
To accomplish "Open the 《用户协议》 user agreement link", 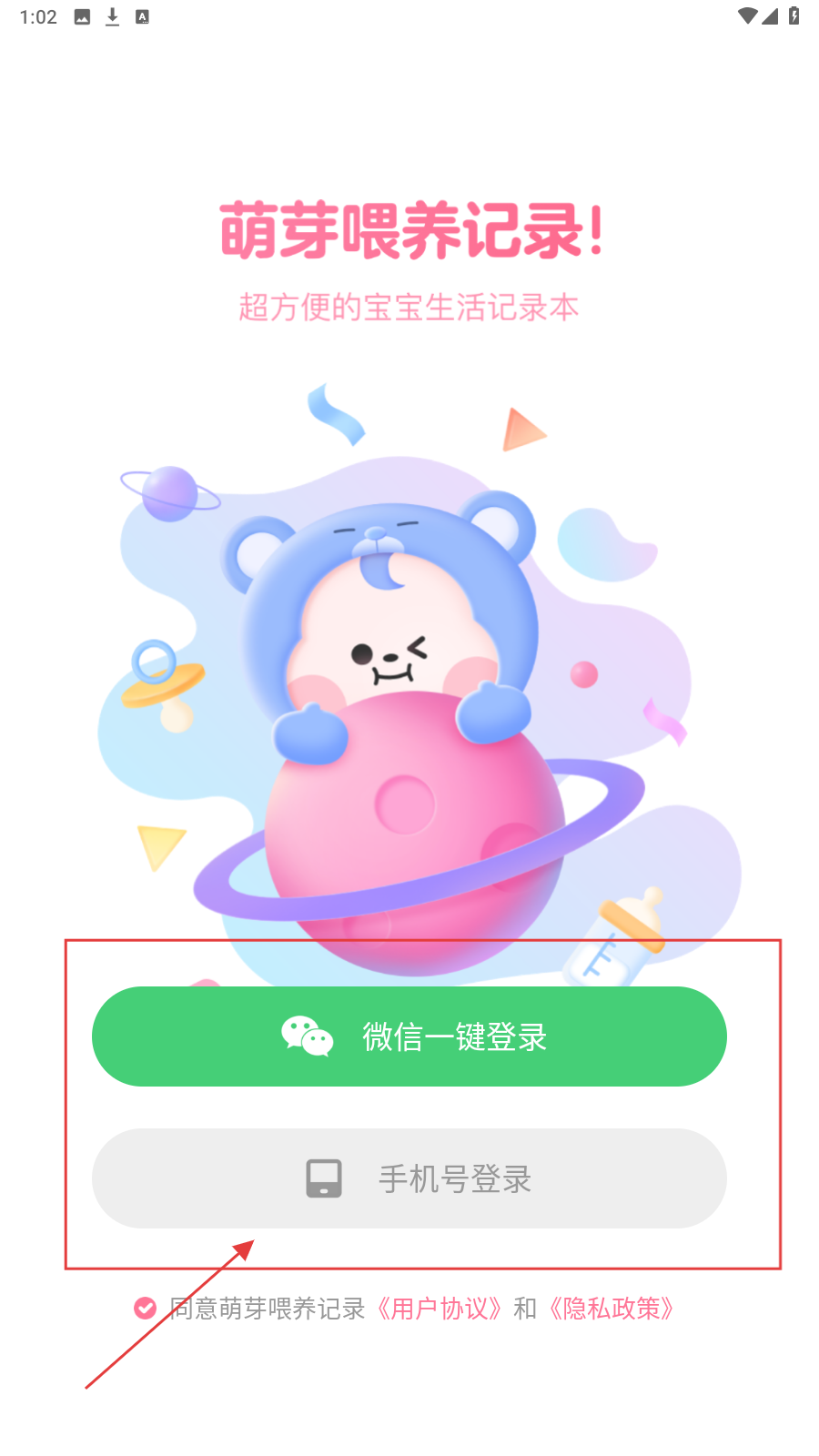I will click(440, 1309).
